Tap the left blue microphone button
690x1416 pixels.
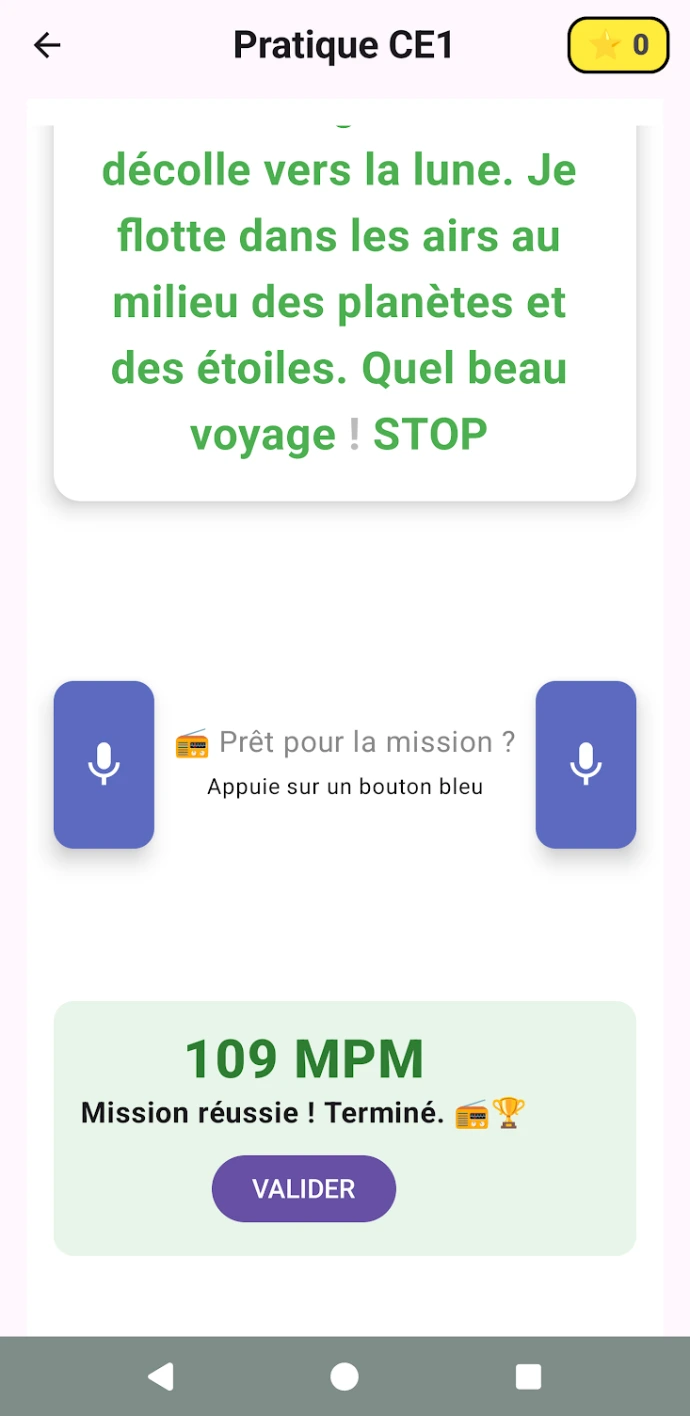click(x=104, y=765)
